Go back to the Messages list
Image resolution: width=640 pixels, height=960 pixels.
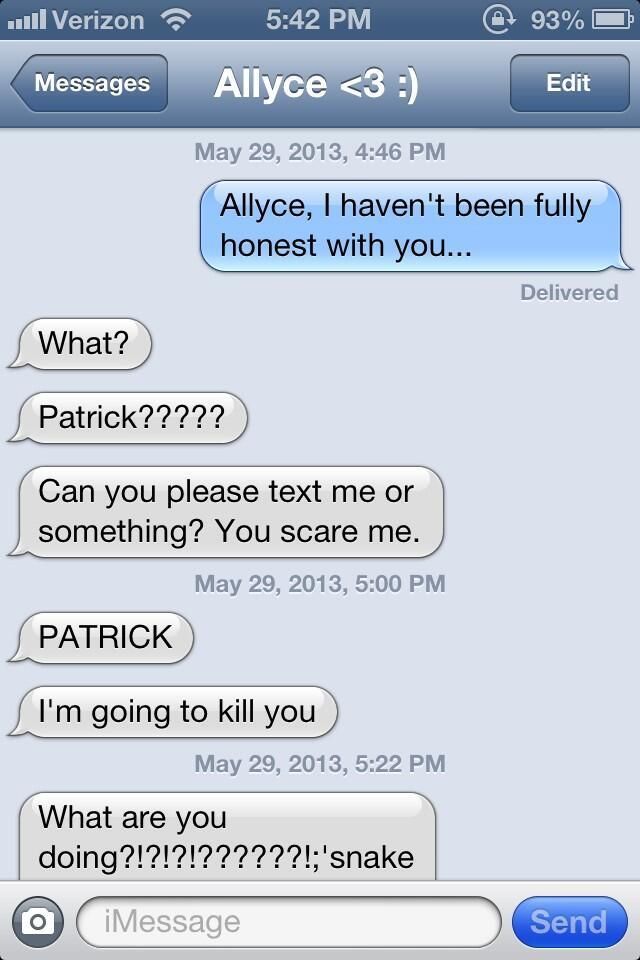pyautogui.click(x=90, y=84)
